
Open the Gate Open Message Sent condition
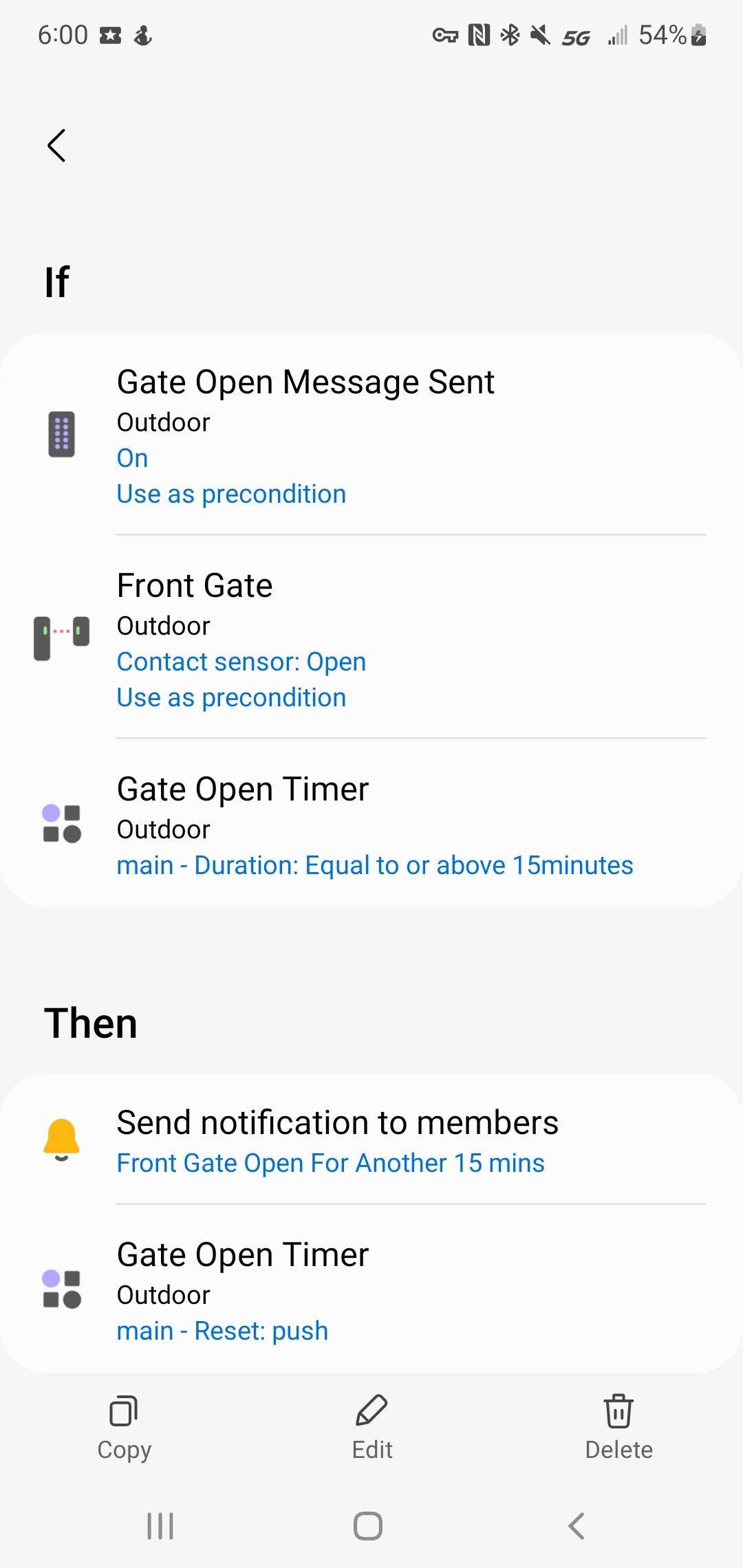coord(371,435)
